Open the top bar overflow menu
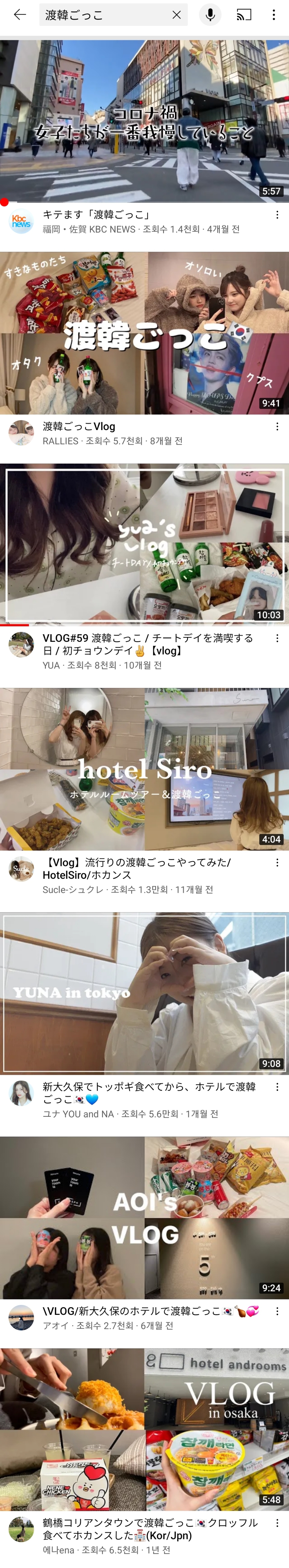The width and height of the screenshot is (289, 1568). (x=274, y=15)
